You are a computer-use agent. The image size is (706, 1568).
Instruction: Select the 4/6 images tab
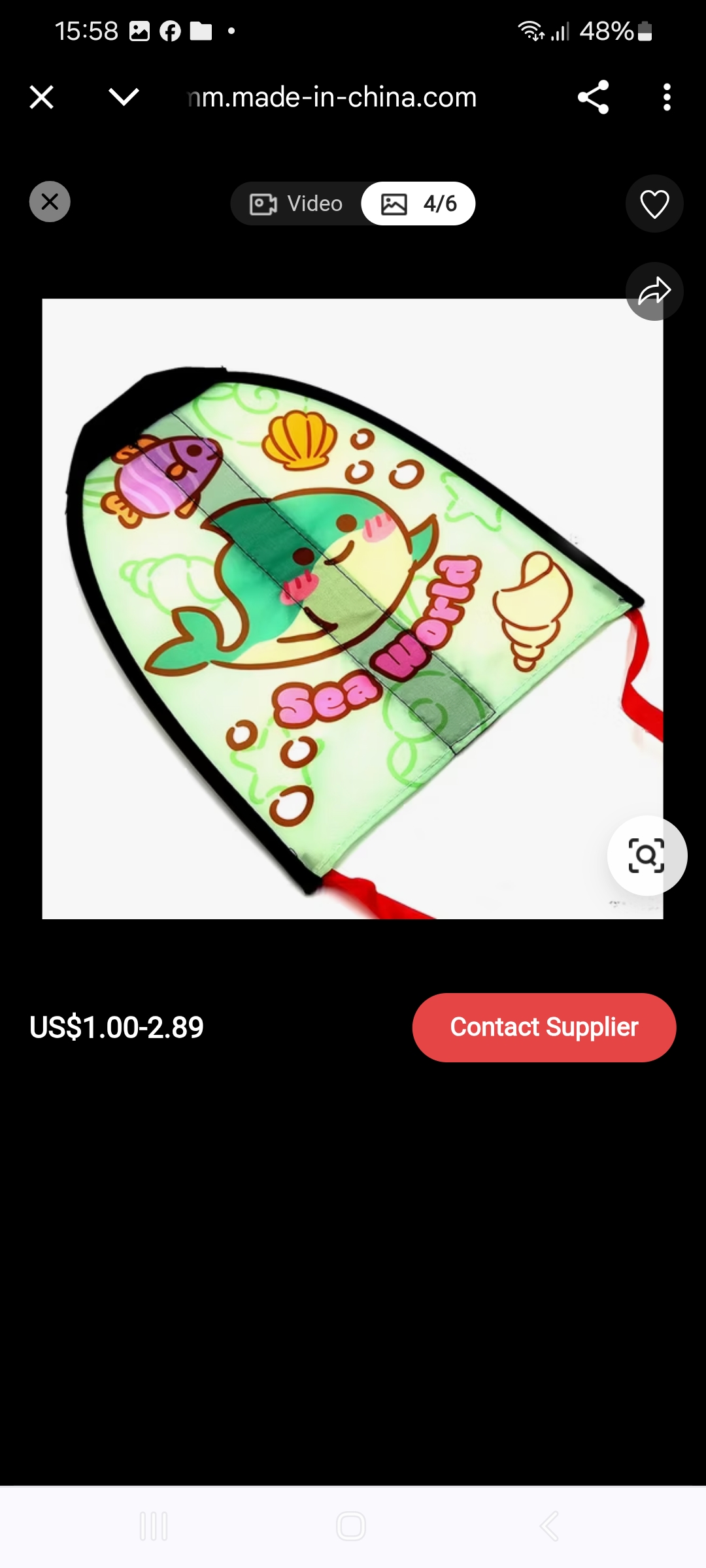[418, 204]
